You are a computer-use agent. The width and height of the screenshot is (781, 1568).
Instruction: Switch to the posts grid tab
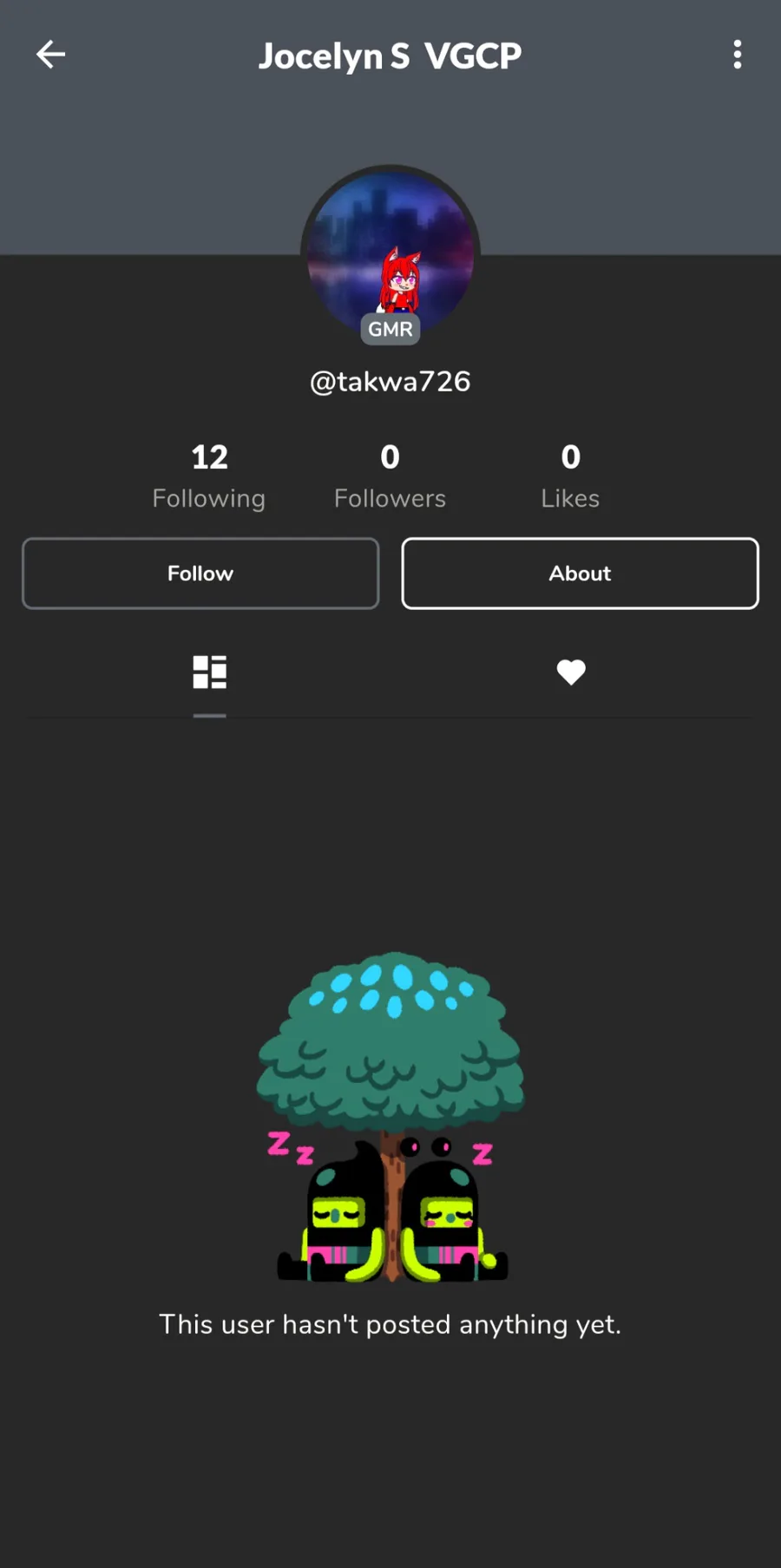coord(209,672)
